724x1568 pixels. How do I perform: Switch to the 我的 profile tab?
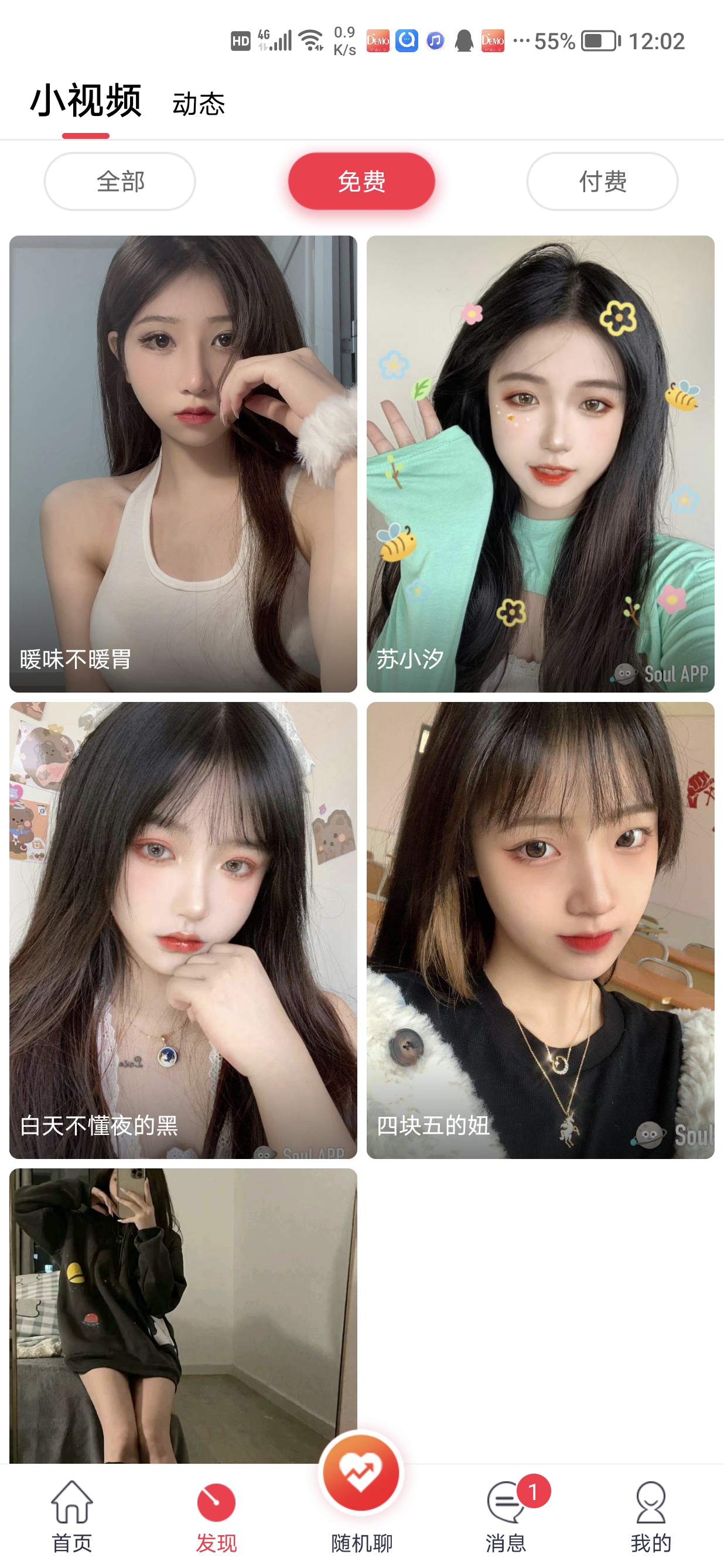click(650, 1516)
